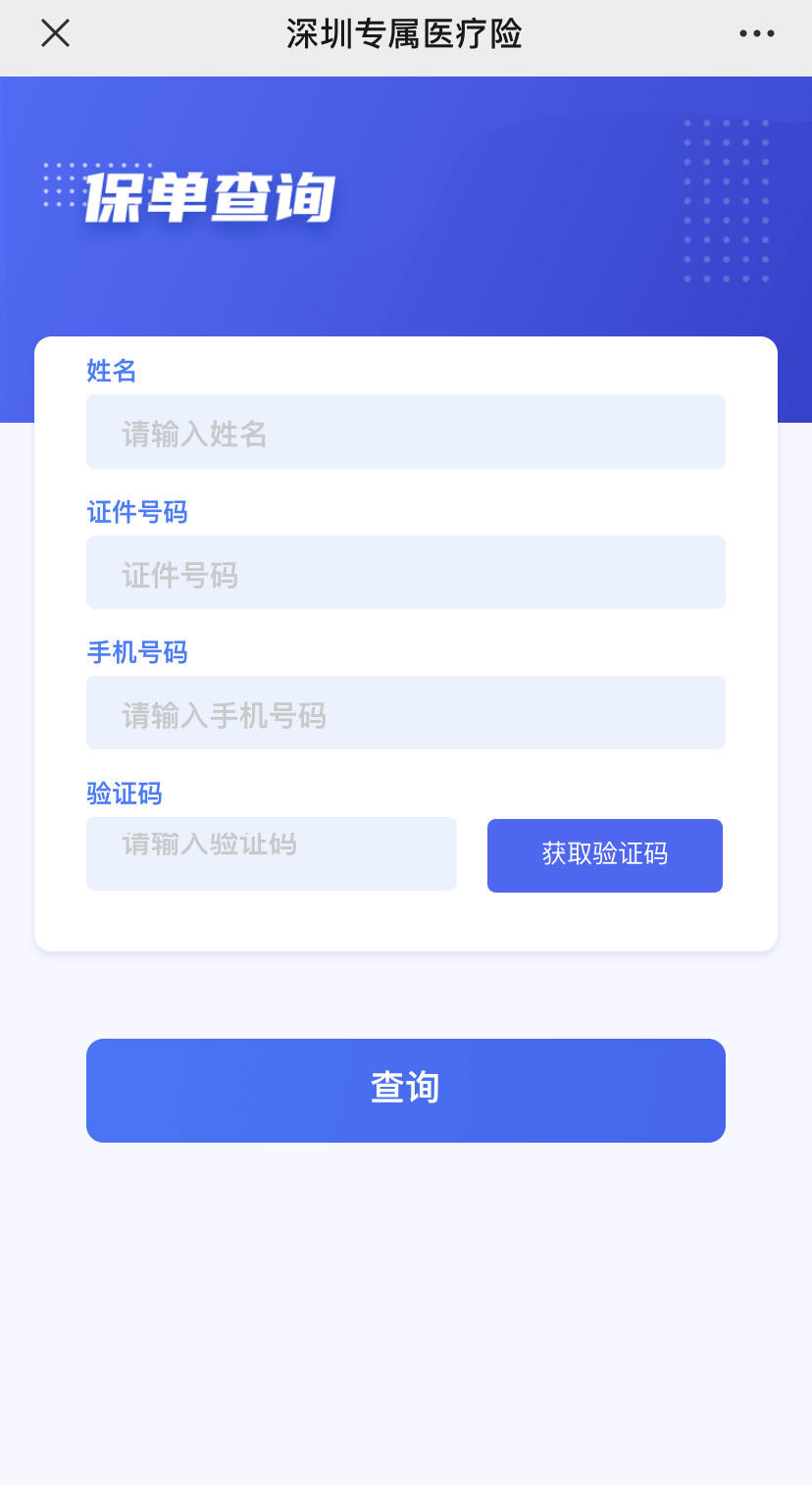Click the 请输入姓名 name input field
Viewport: 812px width, 1485px height.
(405, 431)
